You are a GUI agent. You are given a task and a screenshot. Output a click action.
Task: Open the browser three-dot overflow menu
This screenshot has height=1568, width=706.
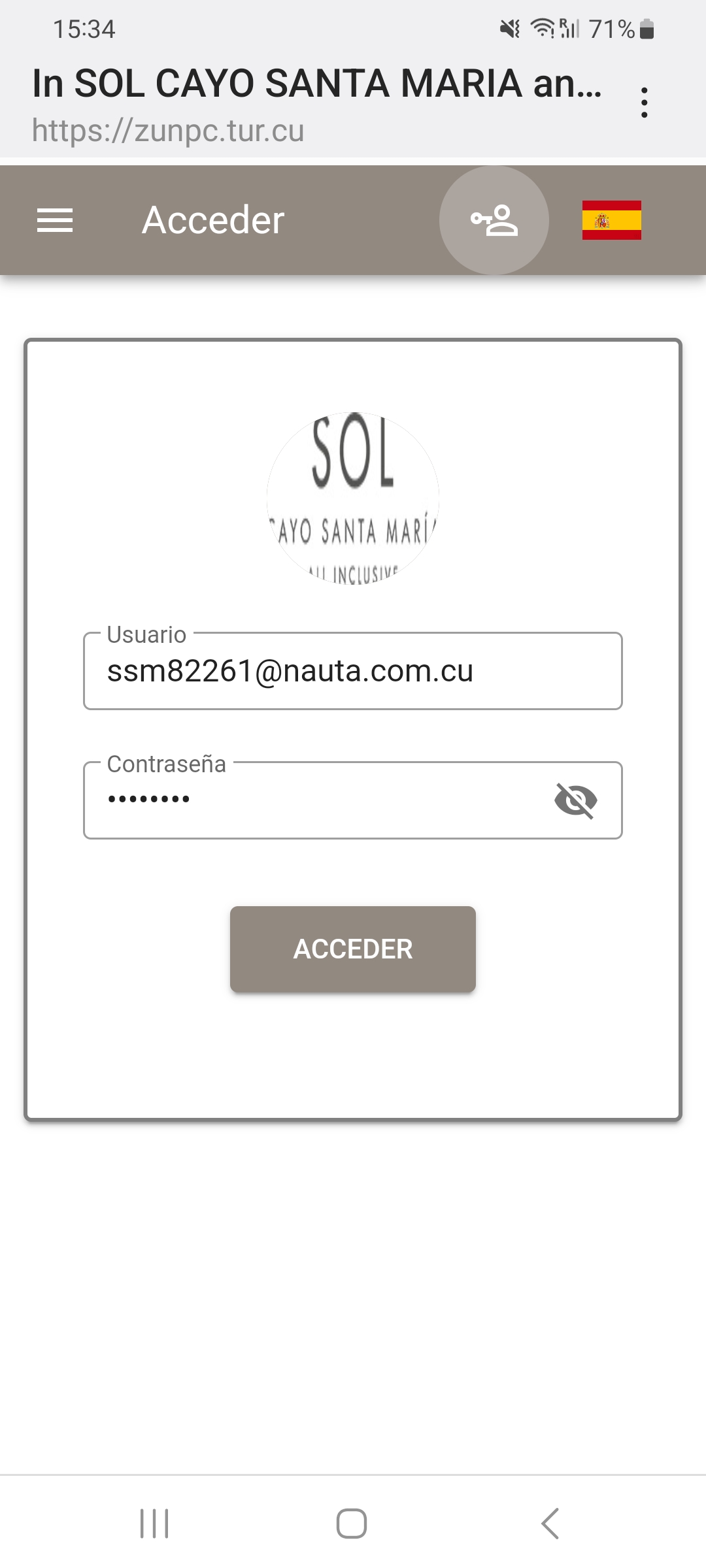645,103
